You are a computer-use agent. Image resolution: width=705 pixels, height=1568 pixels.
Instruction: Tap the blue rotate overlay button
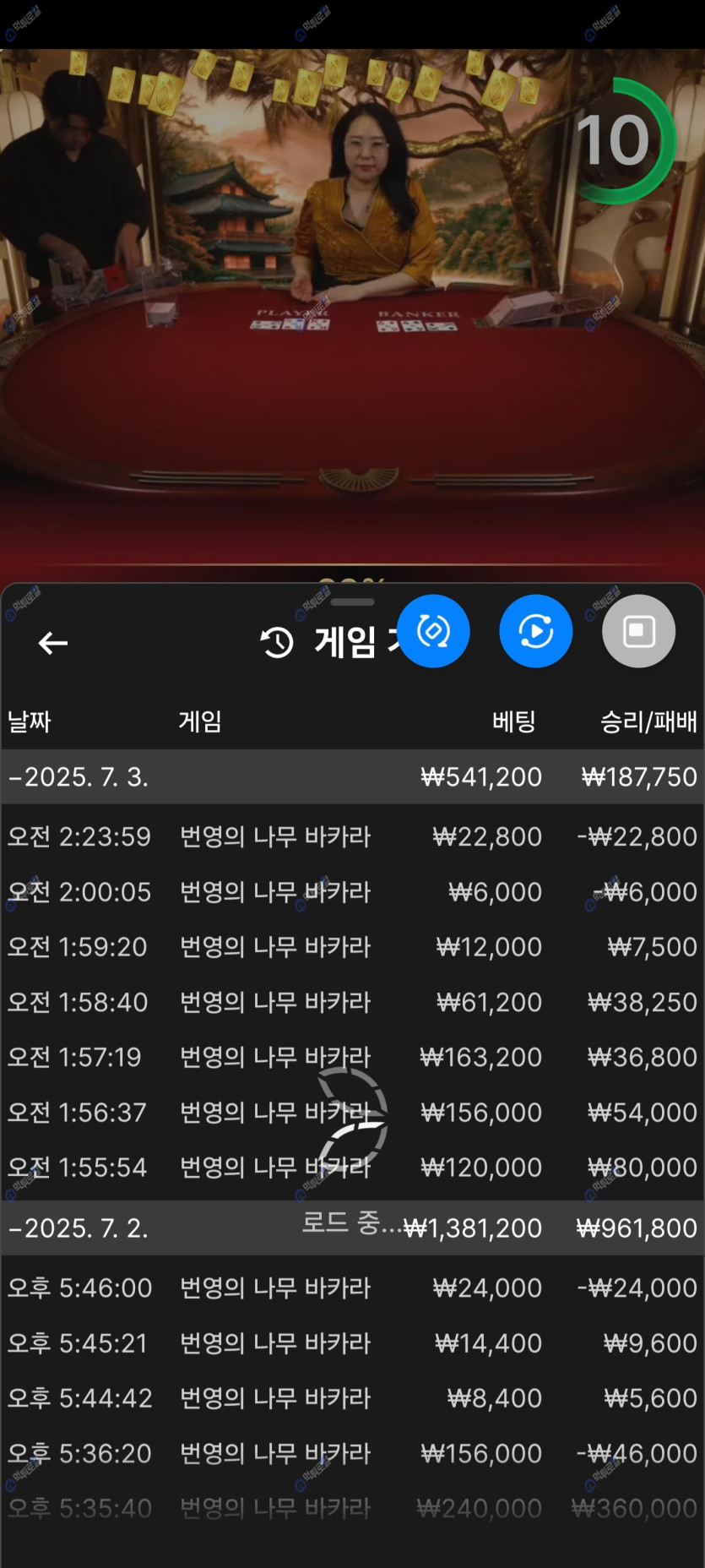[433, 631]
